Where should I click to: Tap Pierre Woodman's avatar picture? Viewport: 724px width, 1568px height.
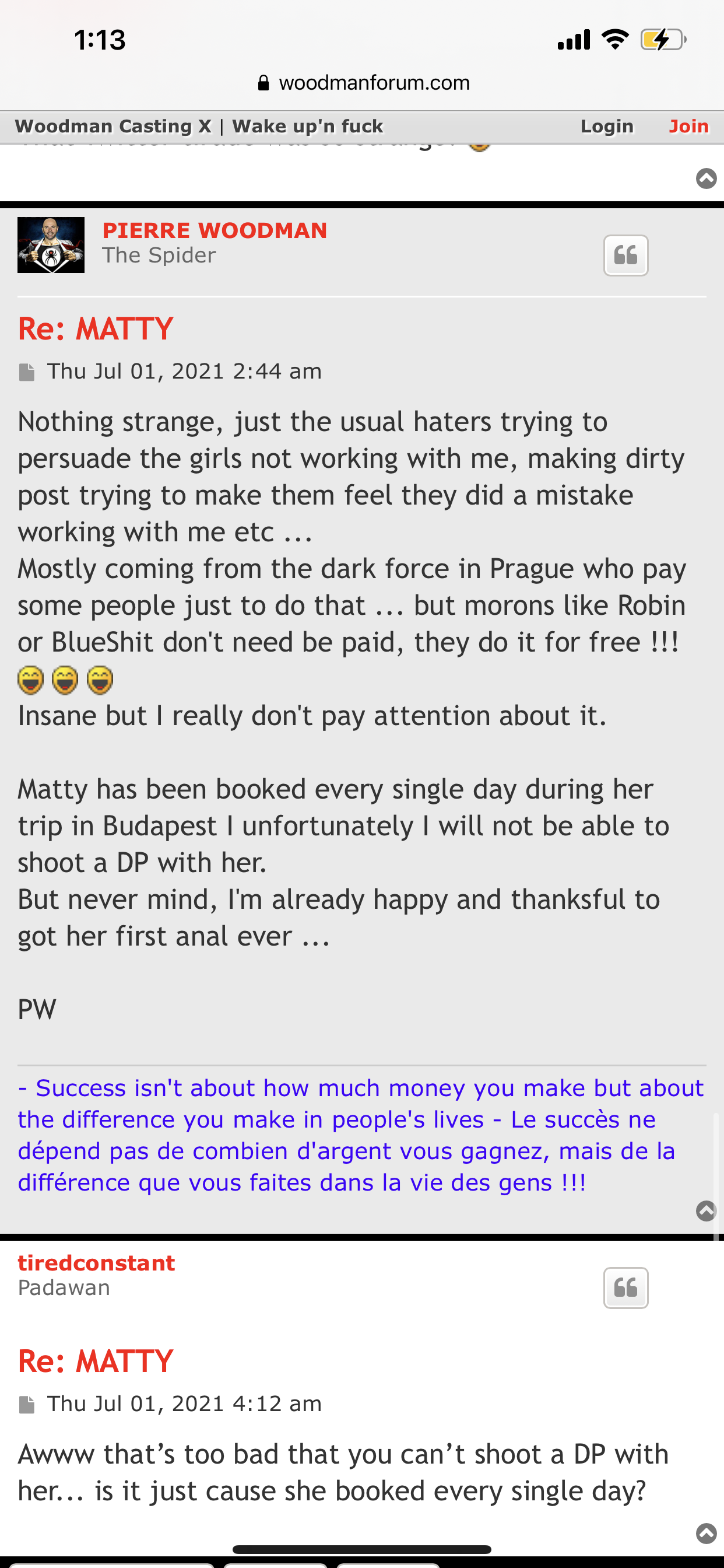pyautogui.click(x=51, y=244)
